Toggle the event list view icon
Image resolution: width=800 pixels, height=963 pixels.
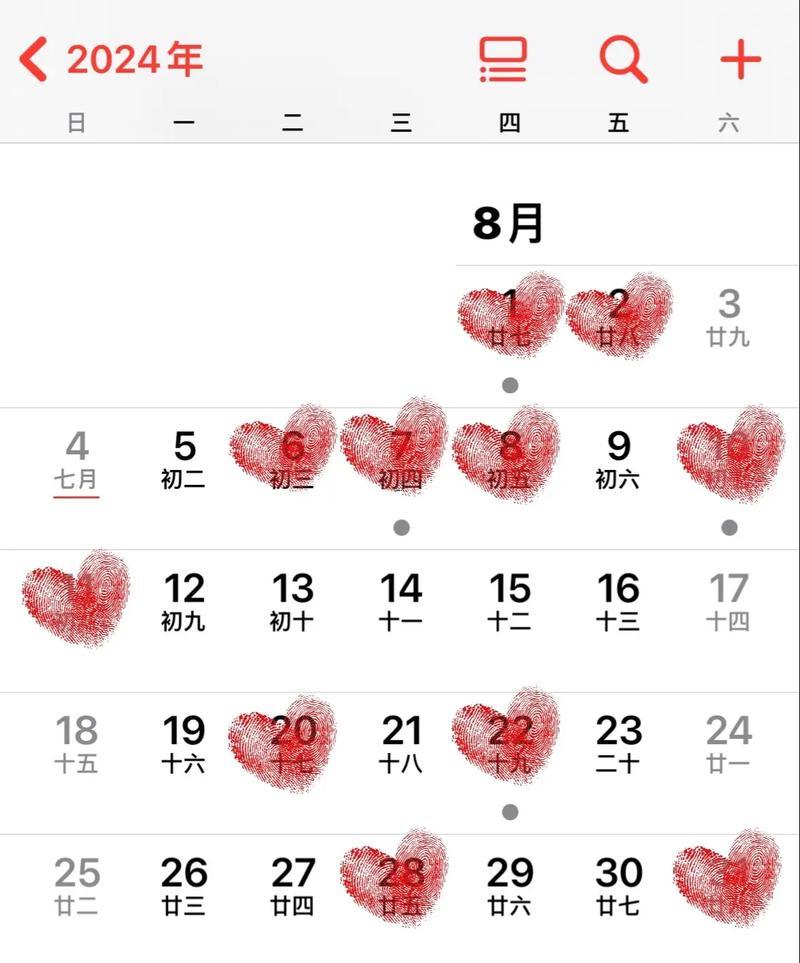coord(503,60)
